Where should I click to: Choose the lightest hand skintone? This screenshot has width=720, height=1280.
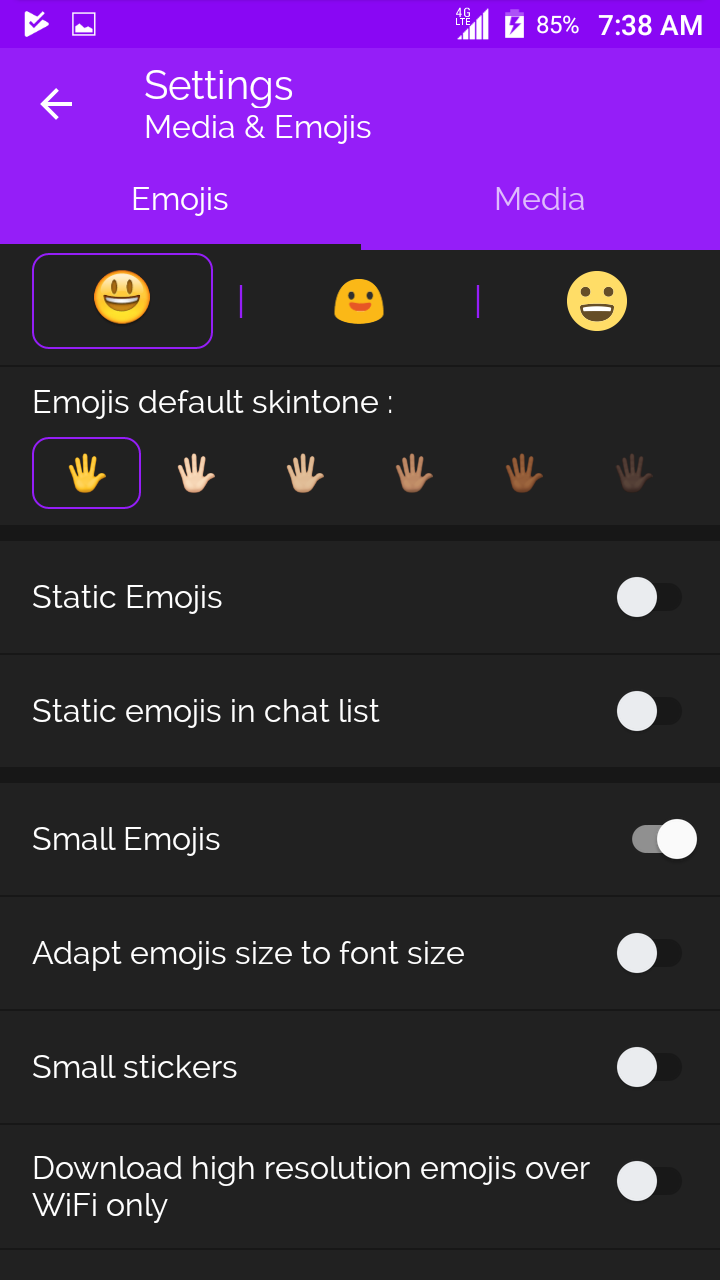click(196, 473)
